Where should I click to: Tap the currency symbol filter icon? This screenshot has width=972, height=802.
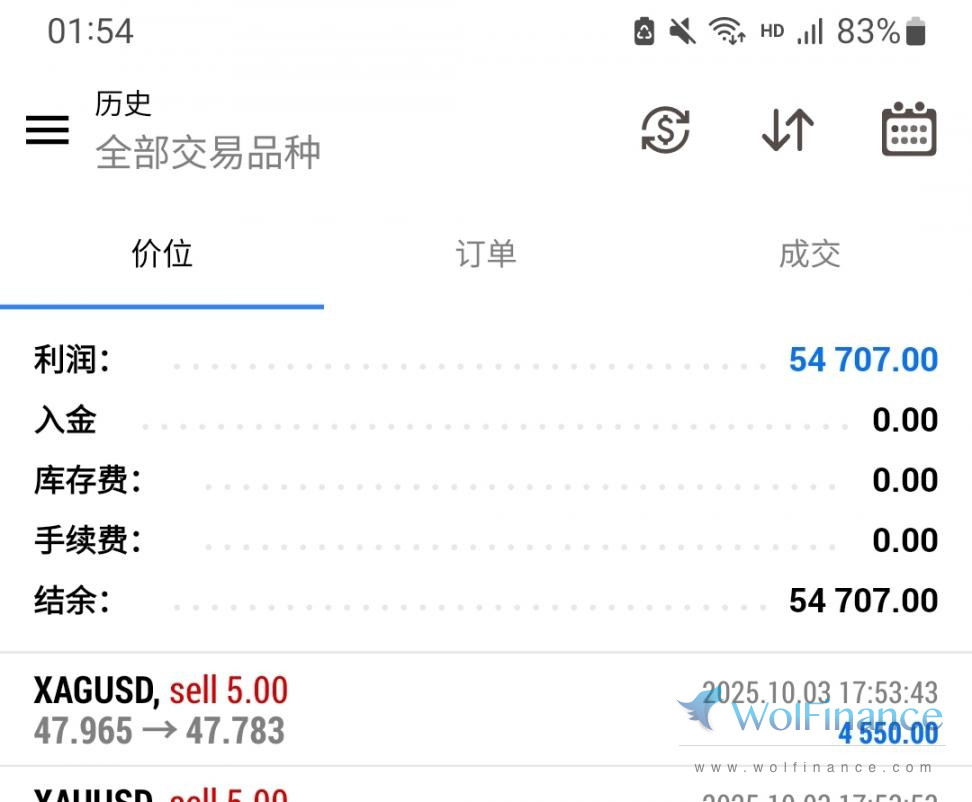coord(665,130)
